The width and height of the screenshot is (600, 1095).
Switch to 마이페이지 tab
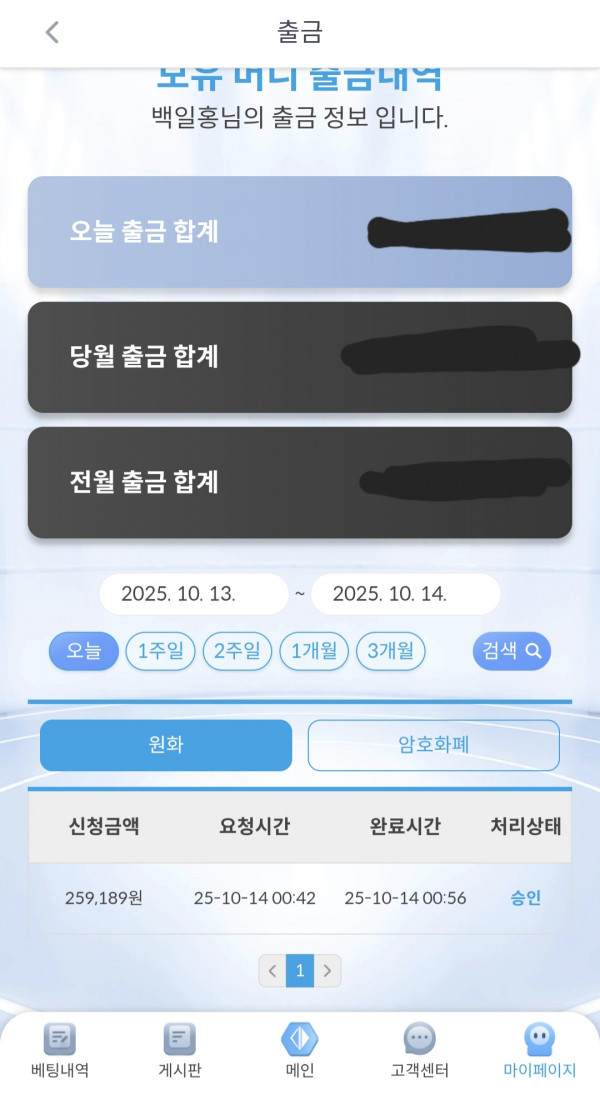coord(539,1051)
